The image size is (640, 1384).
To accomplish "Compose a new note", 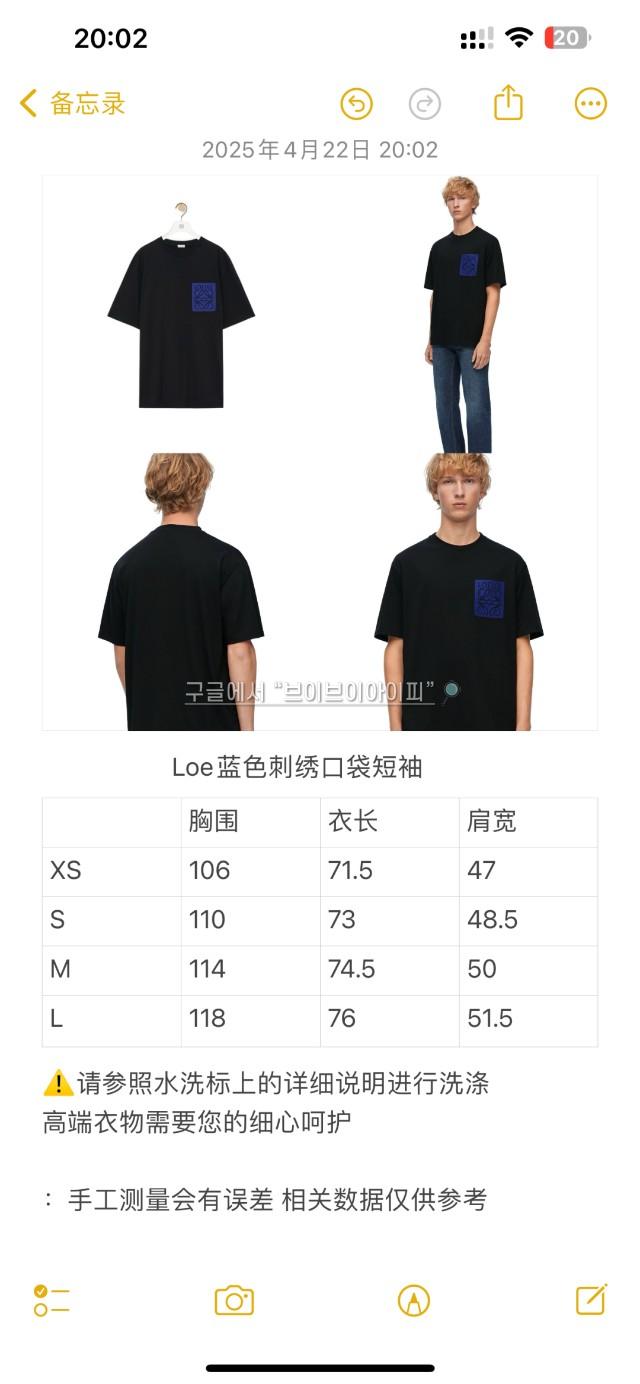I will [591, 1300].
